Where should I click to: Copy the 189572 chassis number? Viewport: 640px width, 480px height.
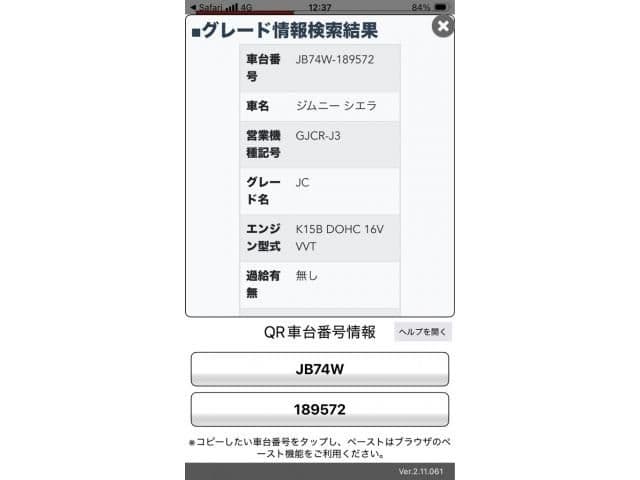pos(319,410)
